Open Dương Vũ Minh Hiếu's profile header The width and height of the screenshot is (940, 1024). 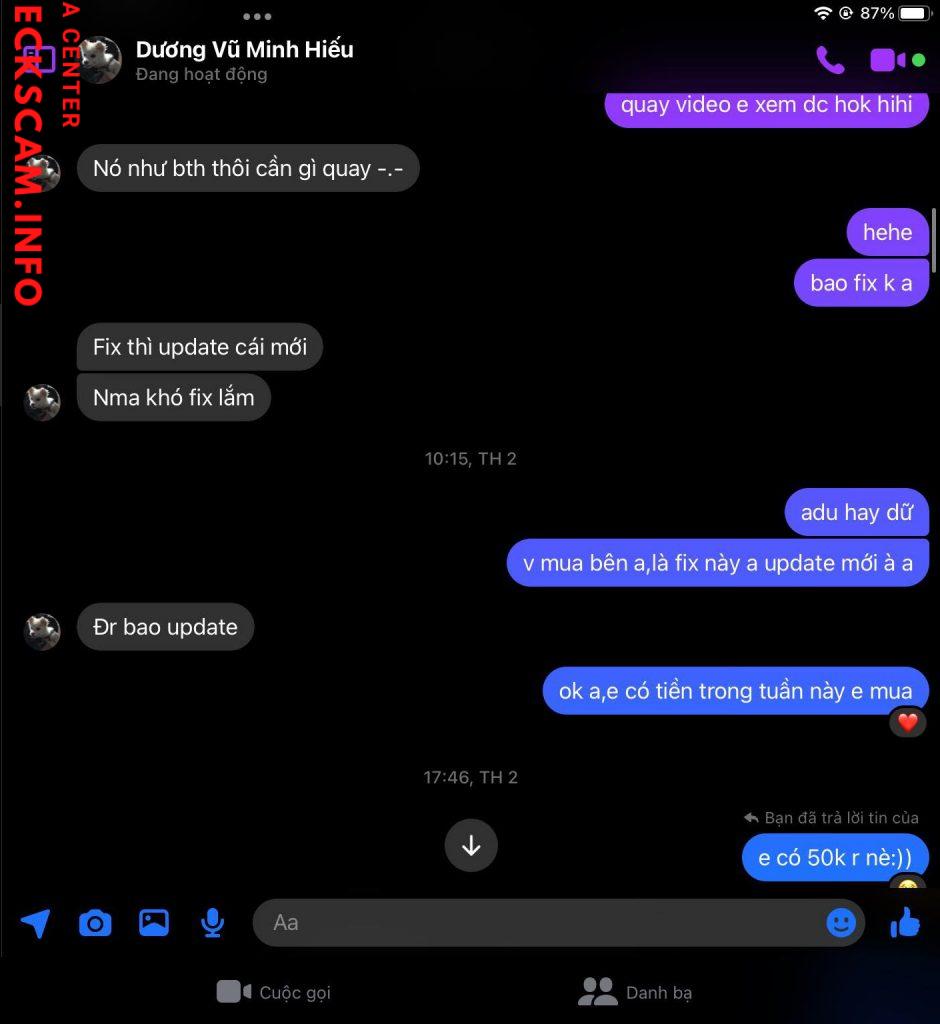pyautogui.click(x=244, y=59)
